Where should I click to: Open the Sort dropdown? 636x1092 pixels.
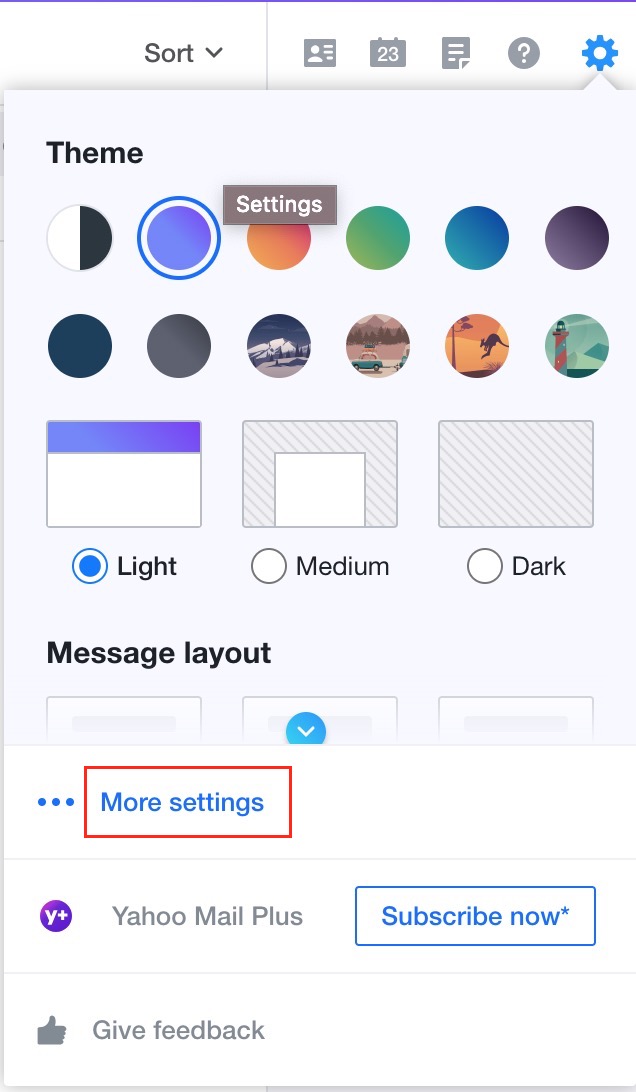coord(183,53)
